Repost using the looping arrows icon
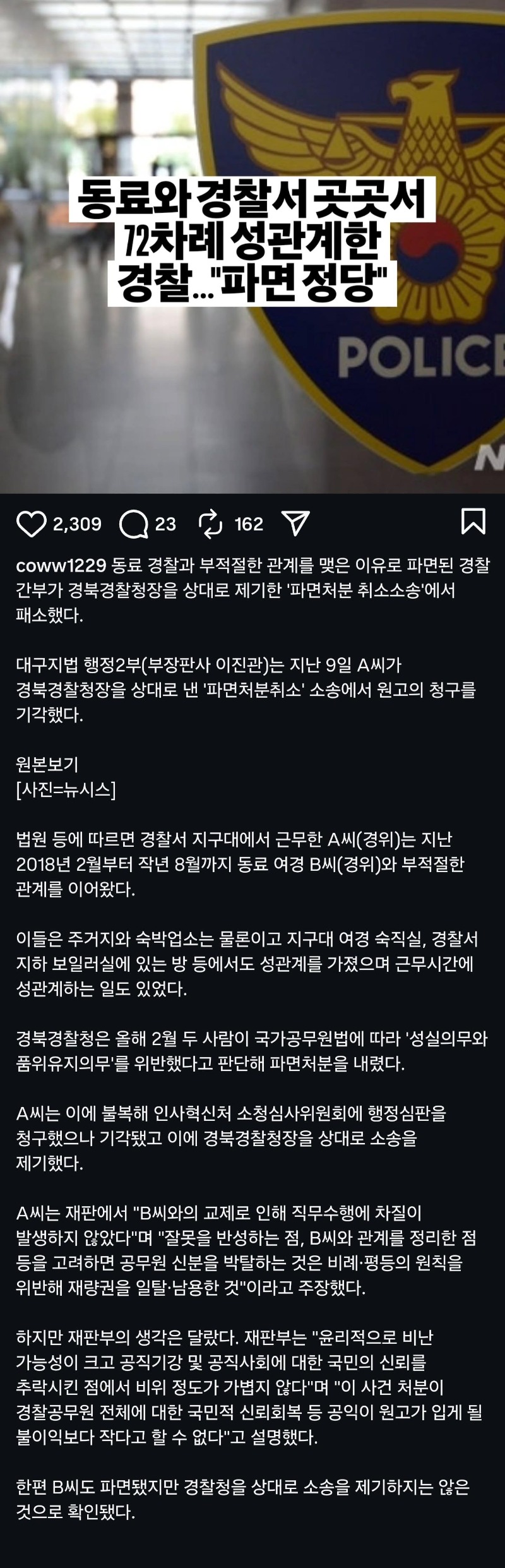This screenshot has width=505, height=1568. 210,524
